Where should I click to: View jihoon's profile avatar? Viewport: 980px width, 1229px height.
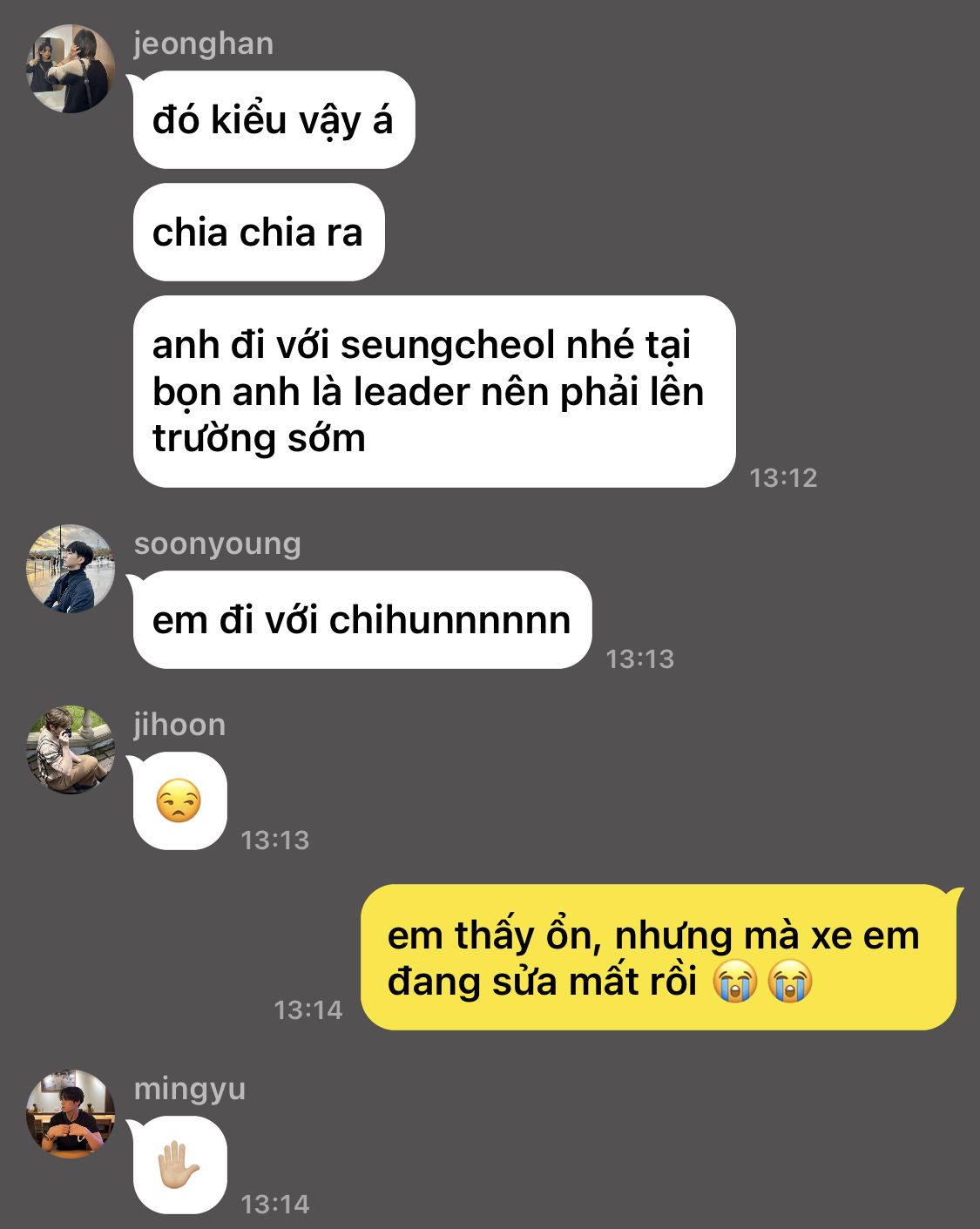pyautogui.click(x=71, y=750)
